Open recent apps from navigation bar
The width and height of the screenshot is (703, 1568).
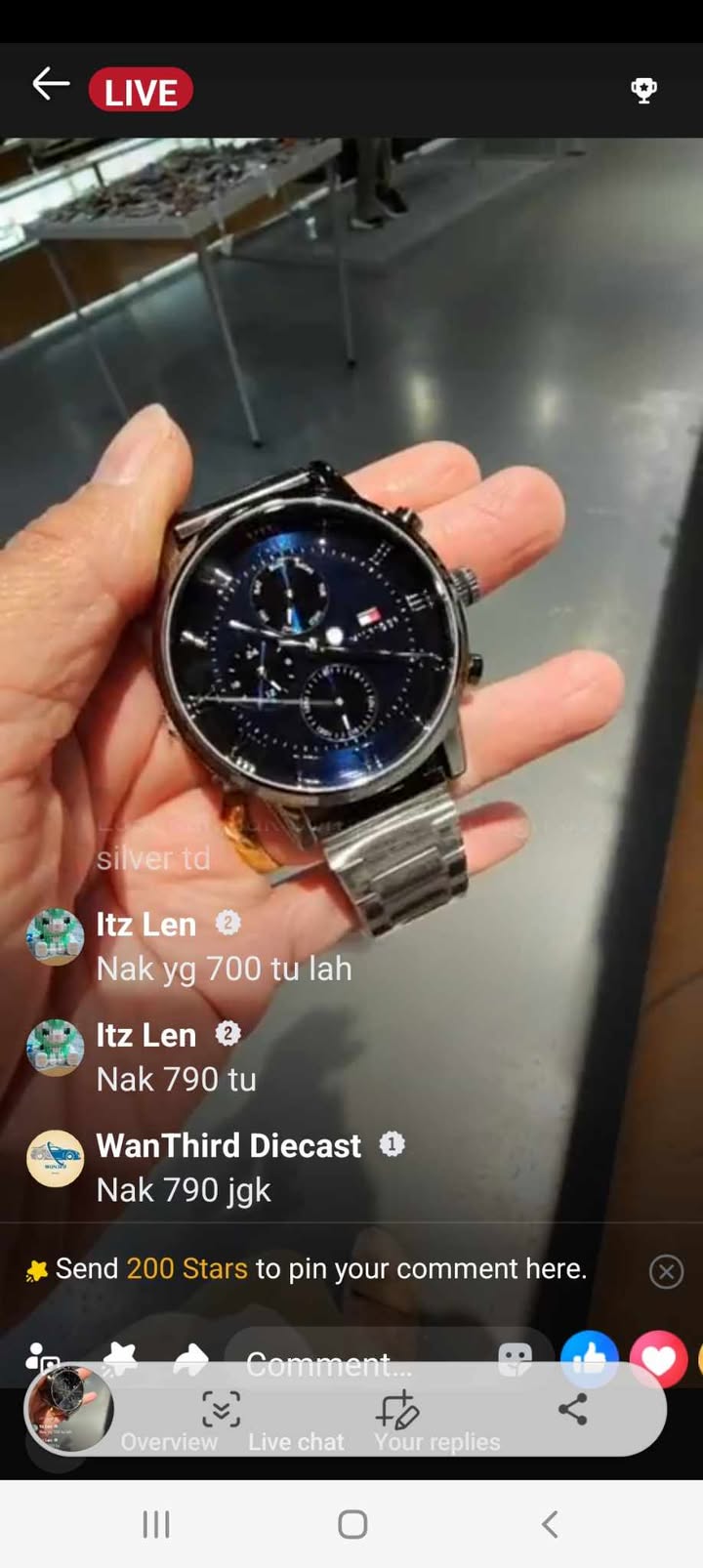(156, 1524)
